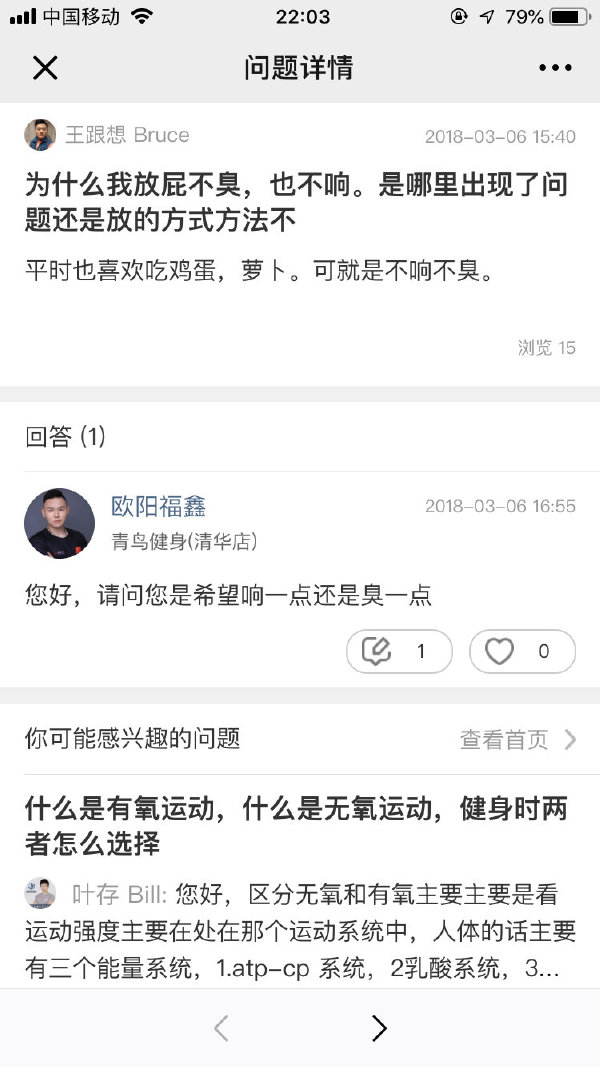600x1067 pixels.
Task: Go back with the bottom arrow
Action: 222,1028
